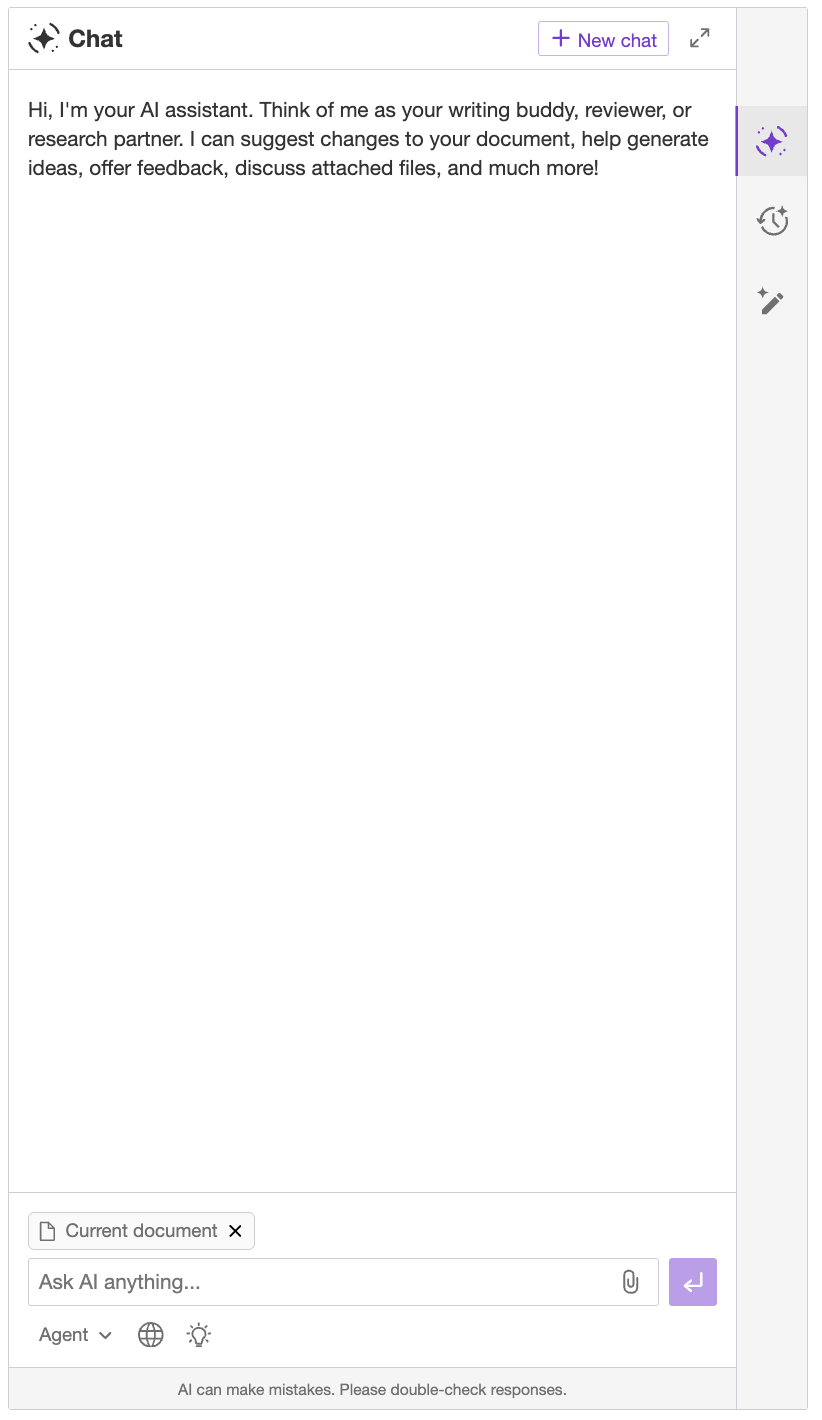The image size is (822, 1420).
Task: Toggle the lightbulb reasoning option
Action: (x=199, y=1335)
